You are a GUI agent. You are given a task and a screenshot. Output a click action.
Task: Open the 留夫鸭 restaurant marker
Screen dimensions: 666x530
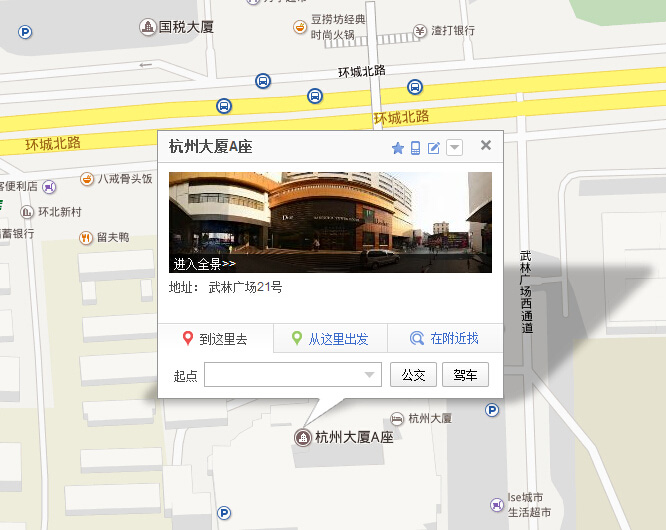point(86,238)
